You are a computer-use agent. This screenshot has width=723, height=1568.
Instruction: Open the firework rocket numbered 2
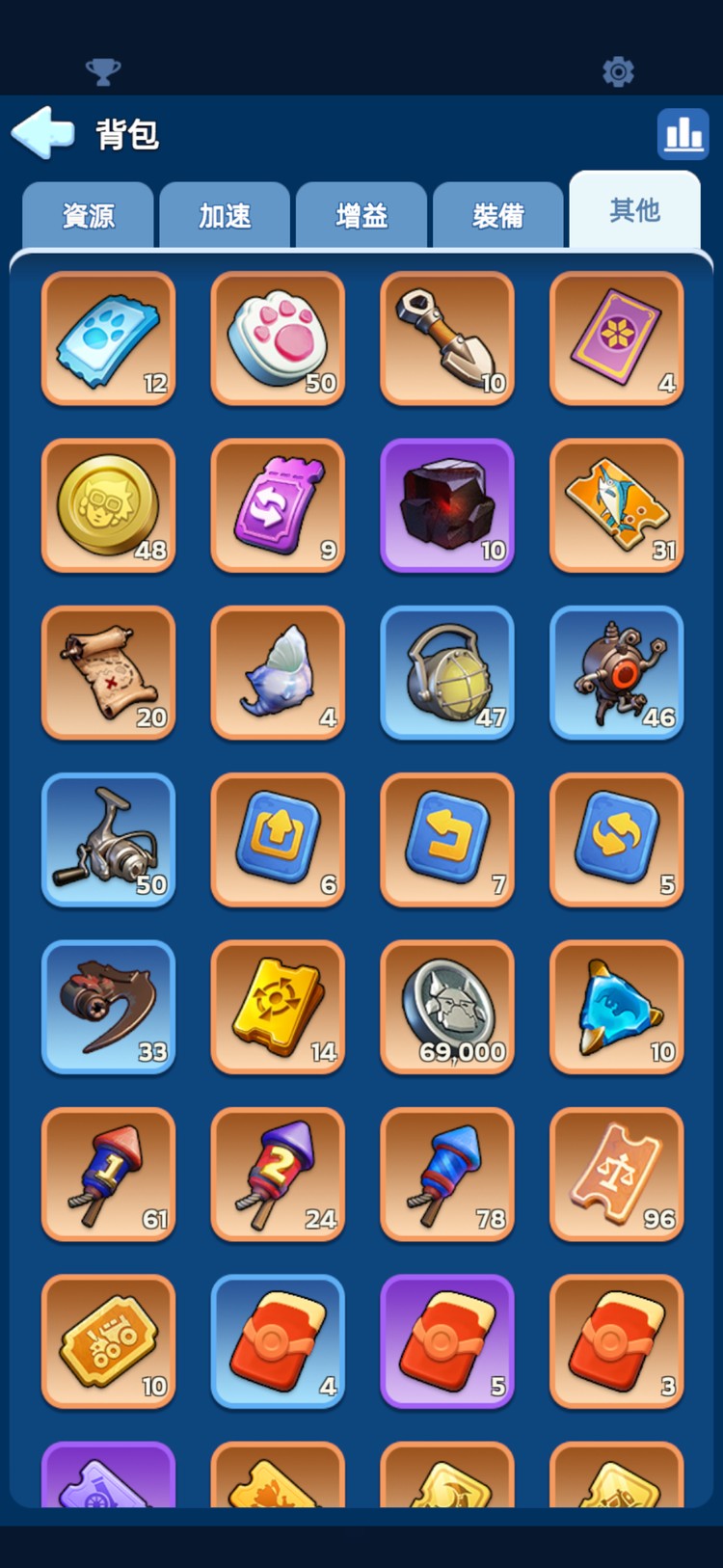click(278, 1174)
